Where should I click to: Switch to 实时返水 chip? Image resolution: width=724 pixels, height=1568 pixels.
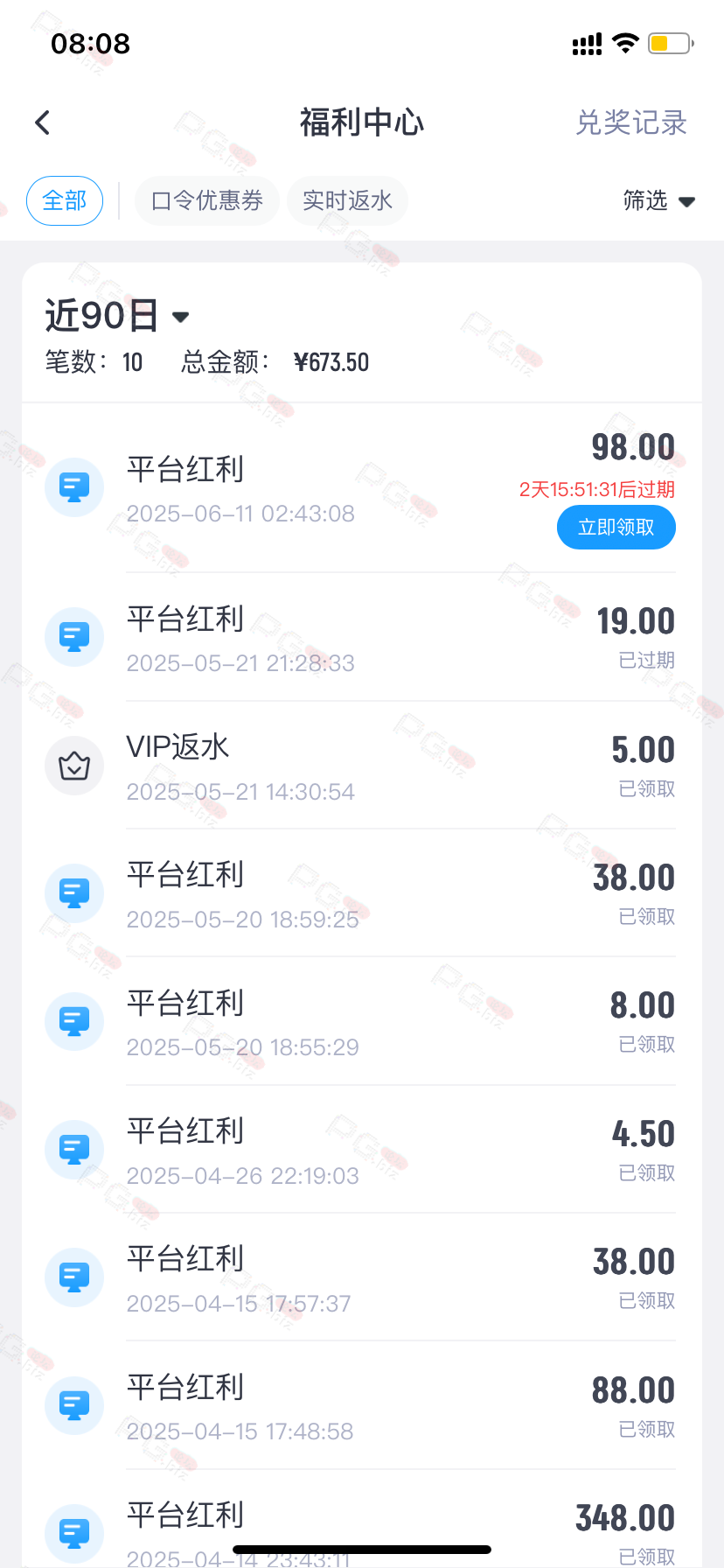347,201
